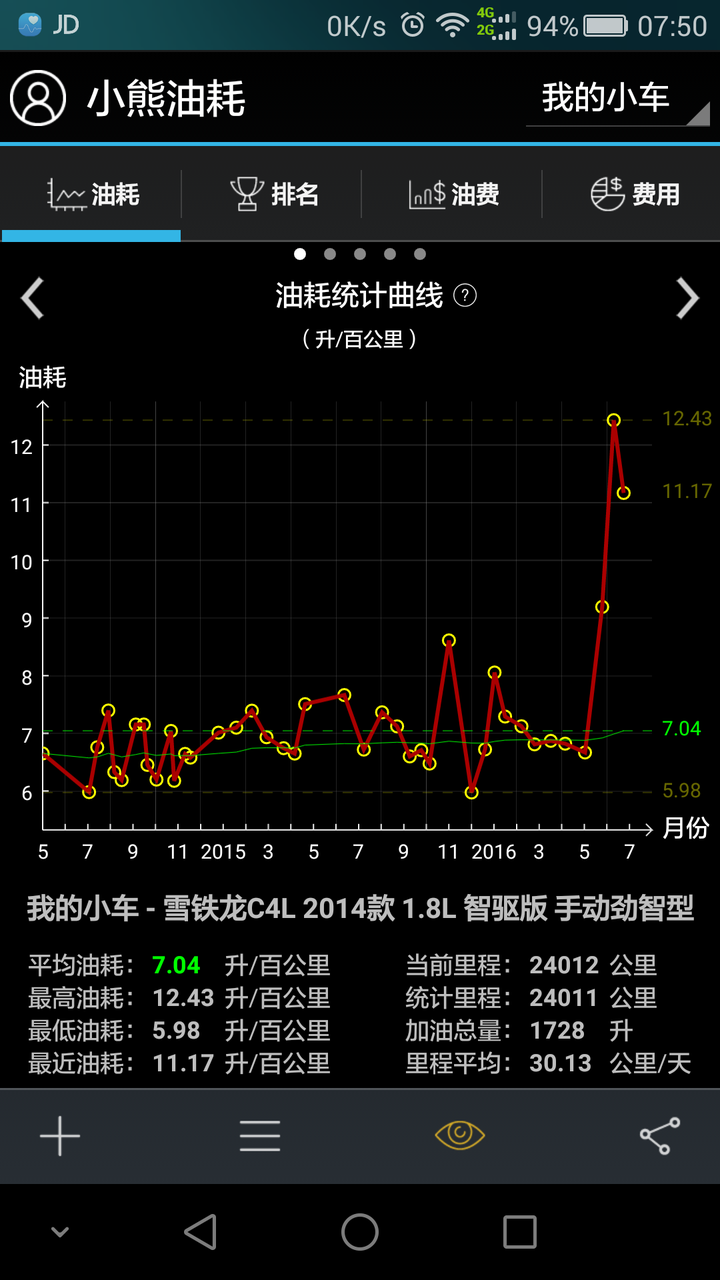This screenshot has height=1280, width=720.
Task: Switch to the 费用 tab
Action: 633,194
